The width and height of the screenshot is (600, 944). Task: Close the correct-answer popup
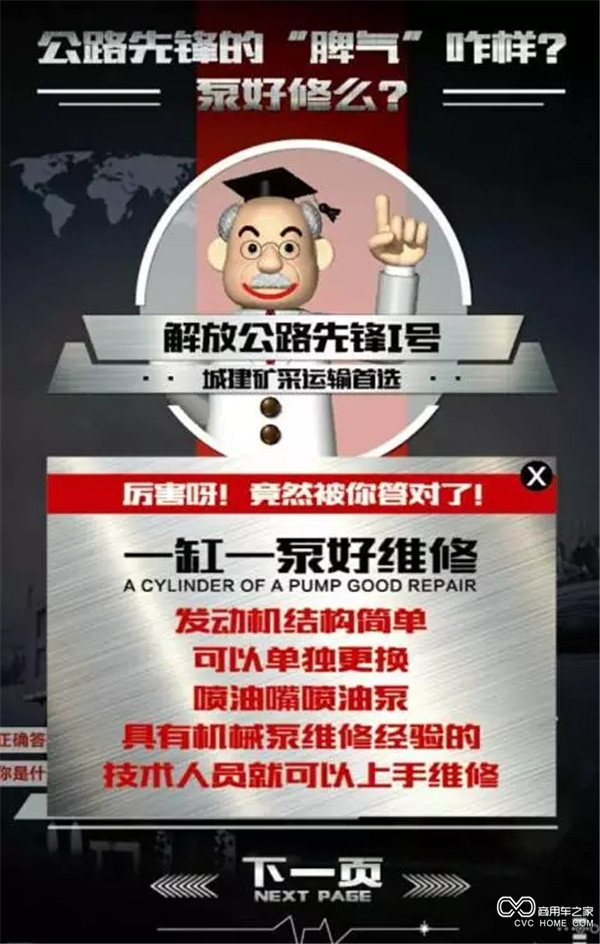click(x=537, y=476)
